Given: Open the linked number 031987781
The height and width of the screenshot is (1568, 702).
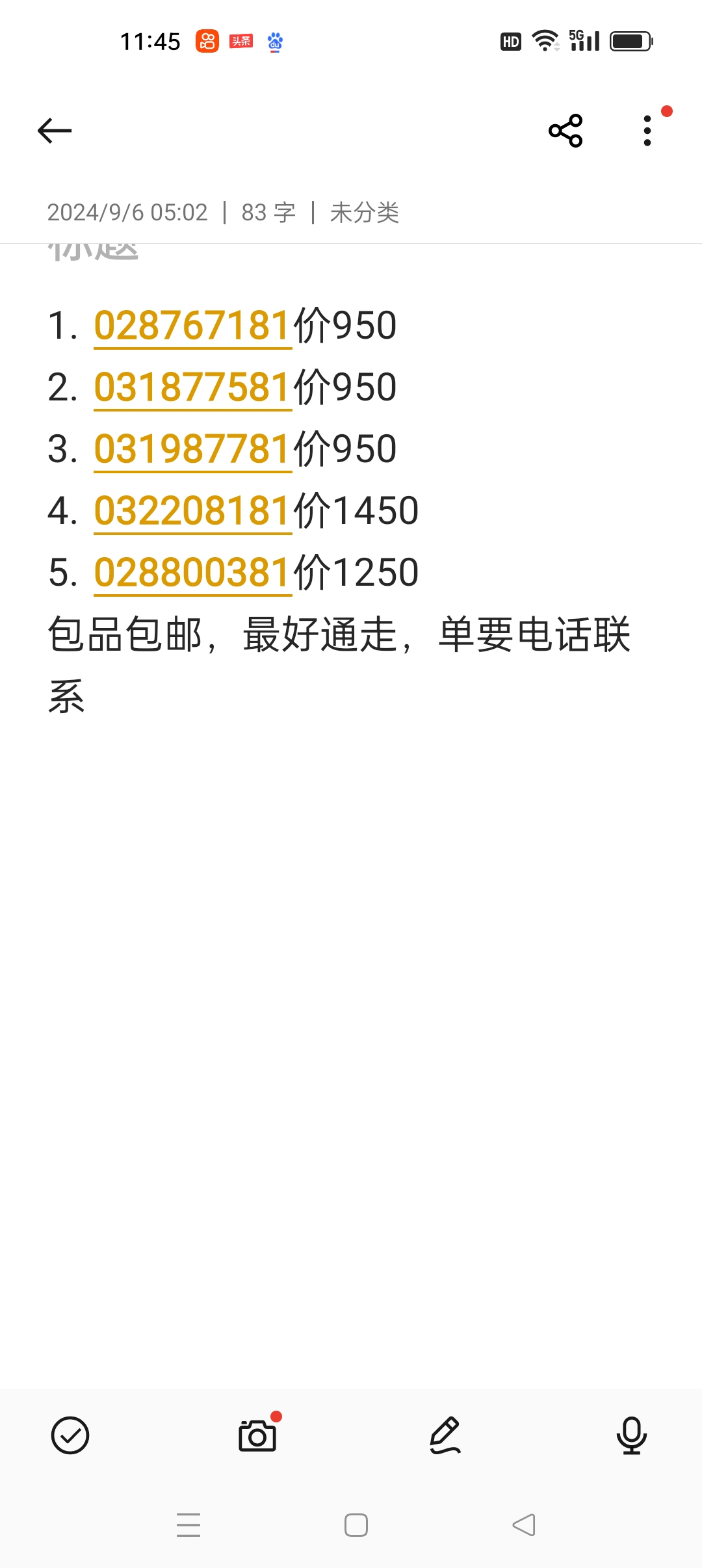Looking at the screenshot, I should 192,449.
